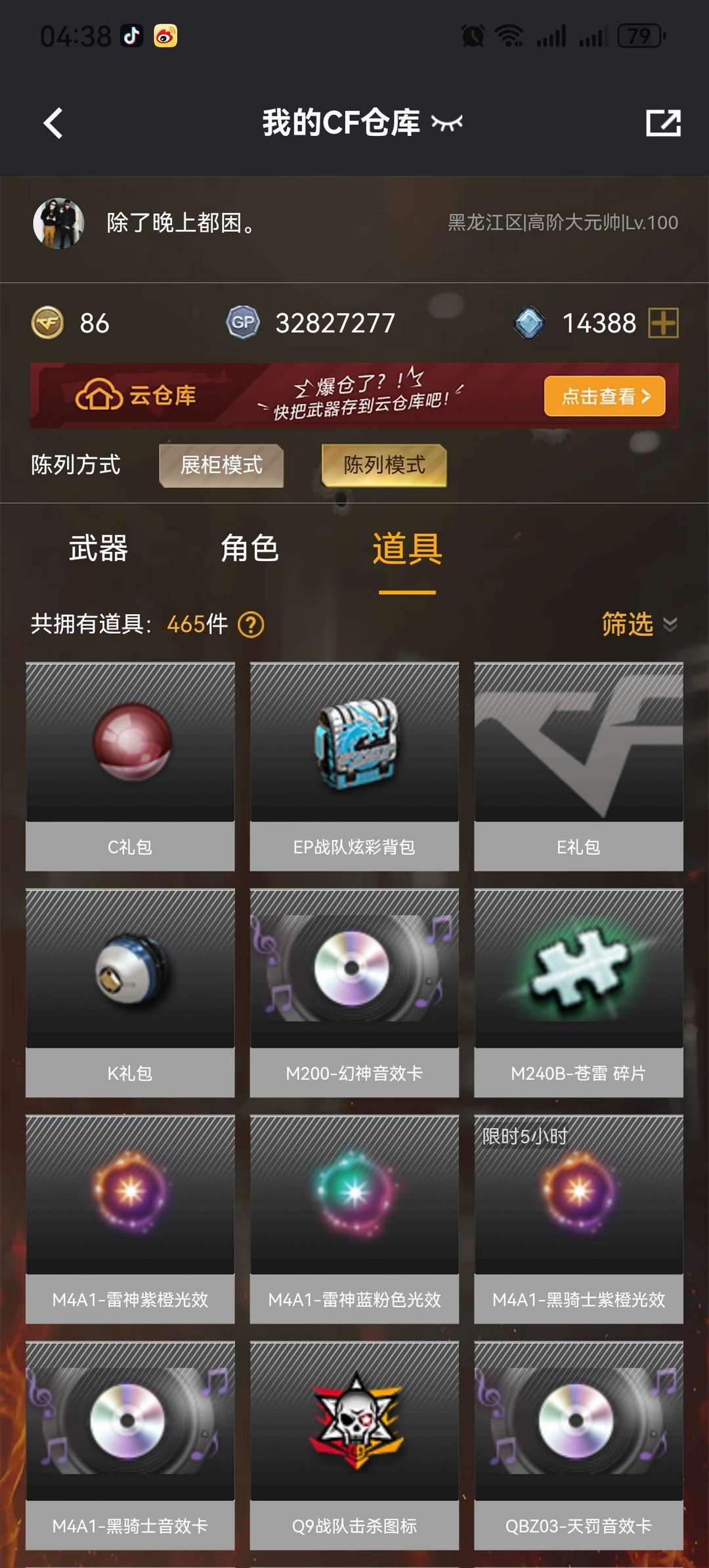
Task: Select 陈列模式 display
Action: (384, 465)
